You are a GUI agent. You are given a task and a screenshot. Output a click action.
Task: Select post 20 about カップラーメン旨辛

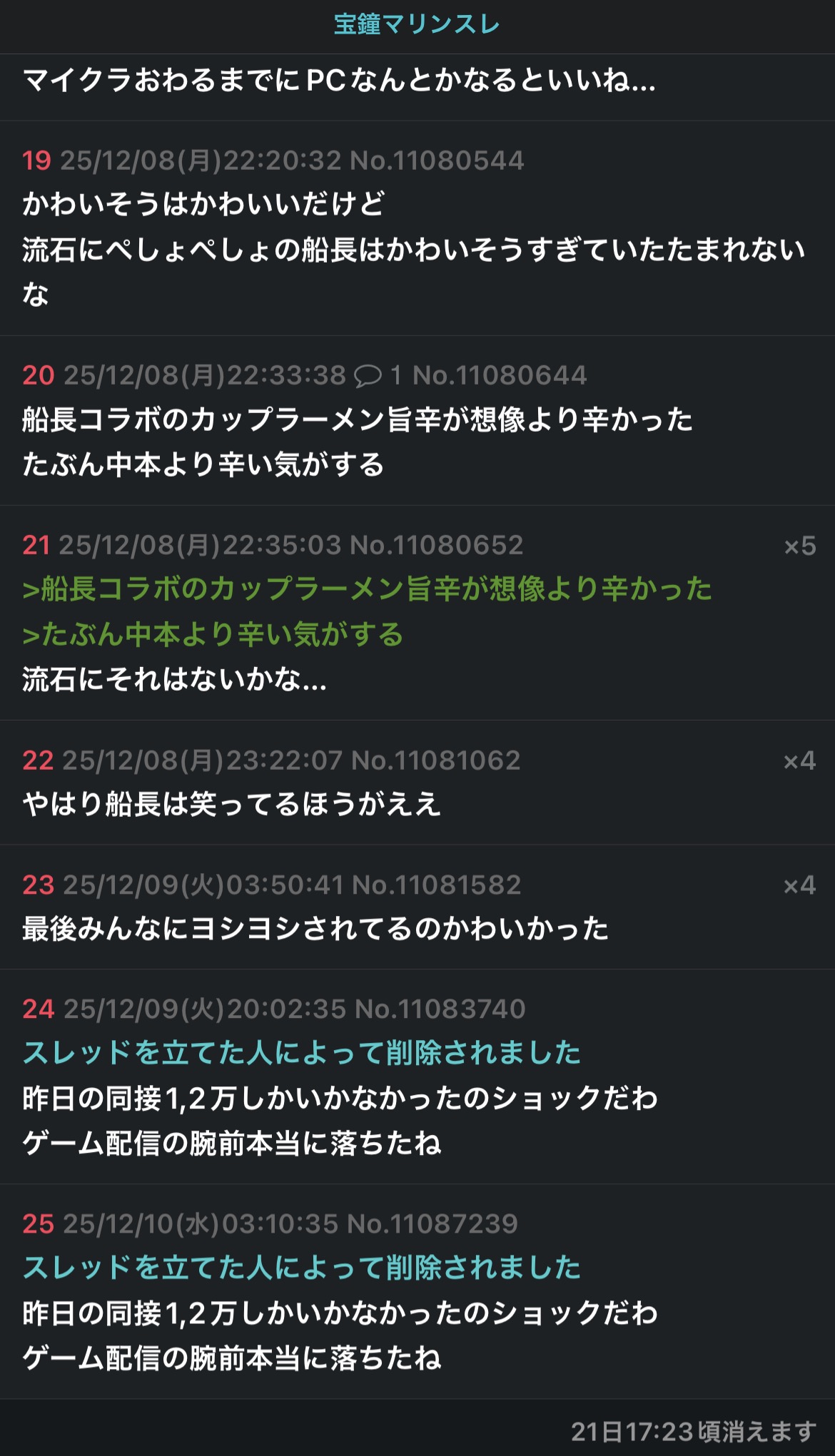[x=357, y=420]
